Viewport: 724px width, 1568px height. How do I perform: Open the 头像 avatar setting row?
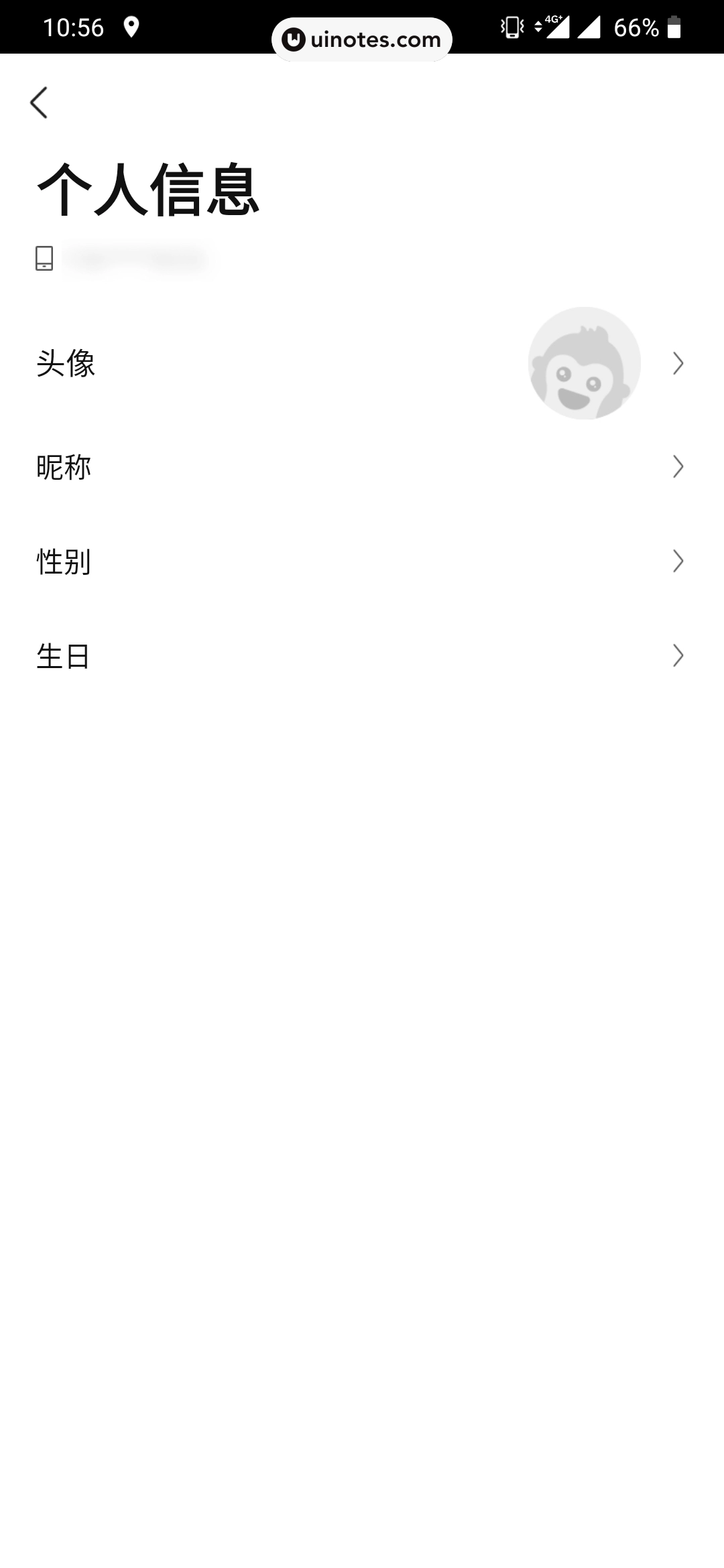point(362,363)
